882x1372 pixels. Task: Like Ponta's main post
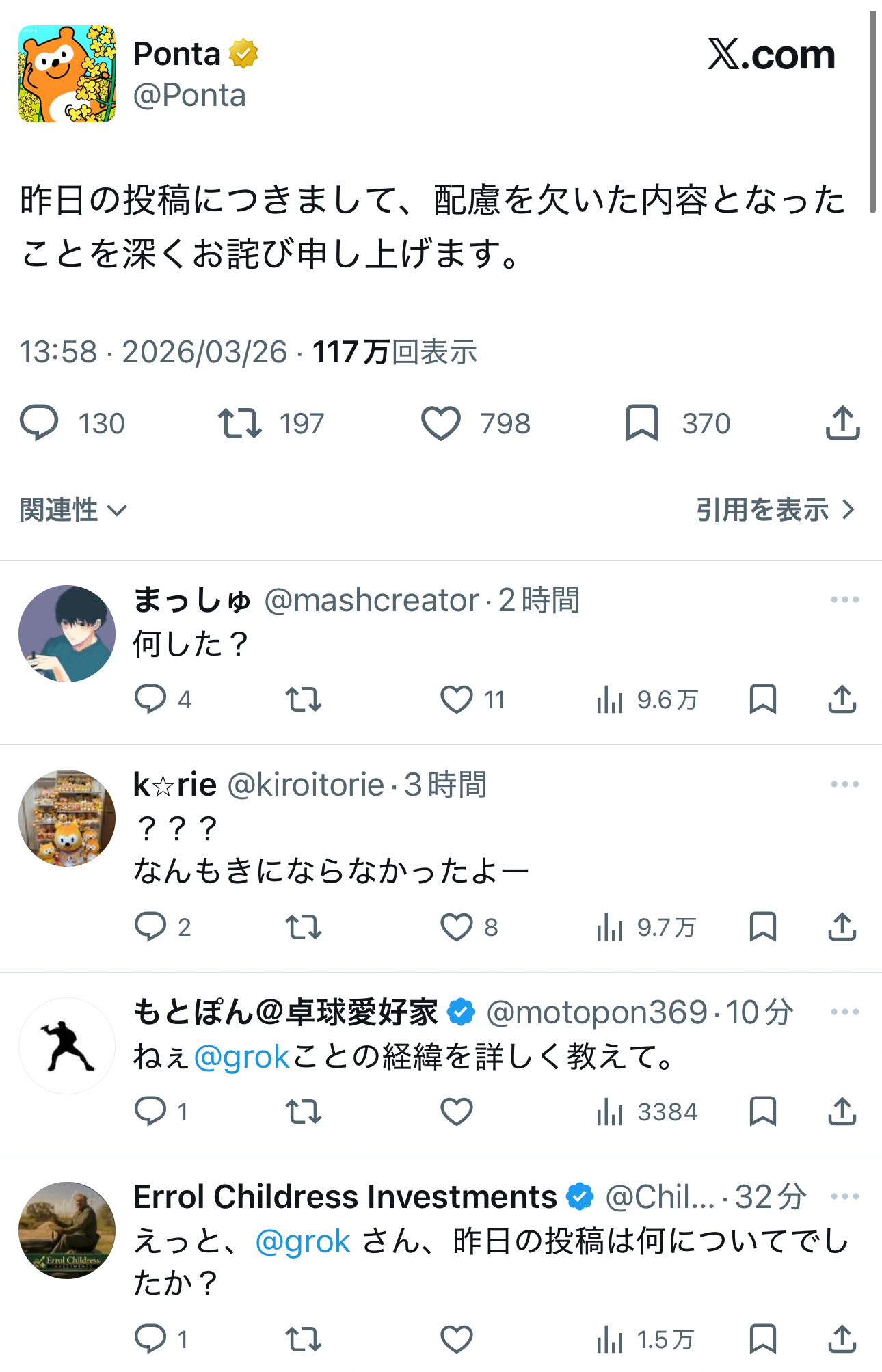click(x=441, y=422)
